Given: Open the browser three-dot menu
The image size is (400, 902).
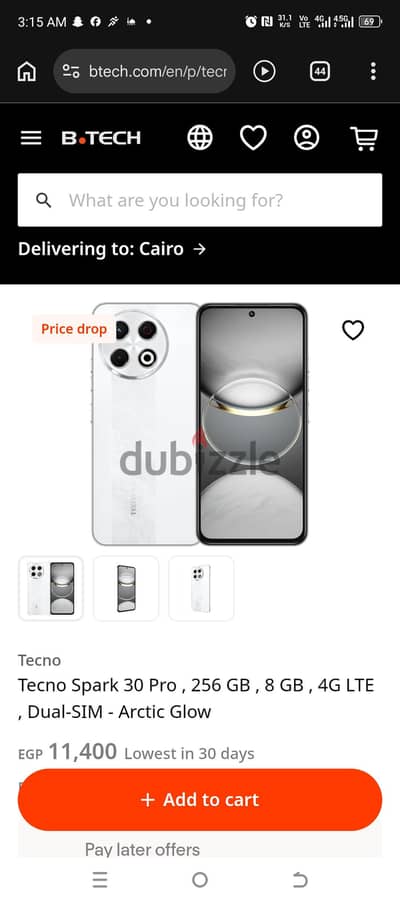Looking at the screenshot, I should tap(373, 71).
